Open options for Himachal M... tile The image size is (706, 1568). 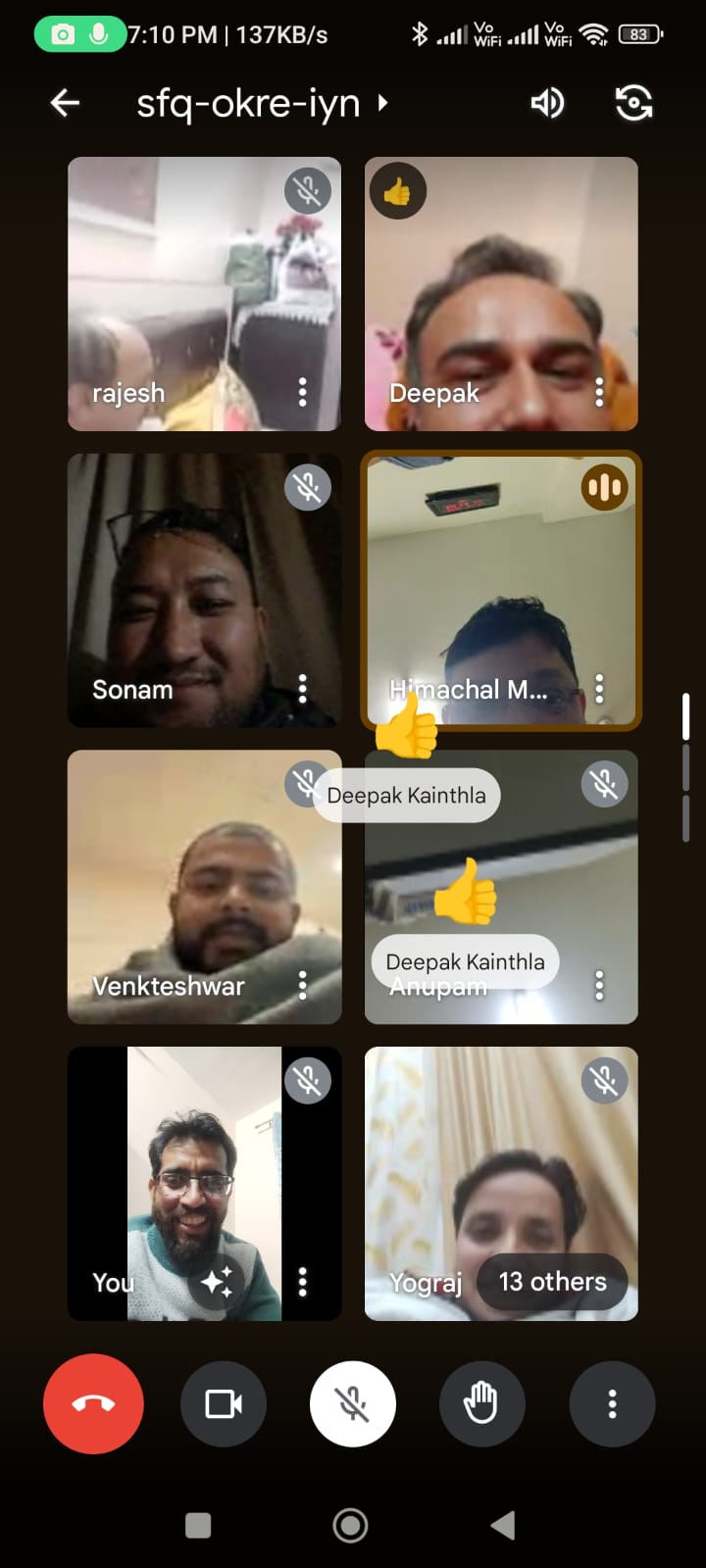599,689
